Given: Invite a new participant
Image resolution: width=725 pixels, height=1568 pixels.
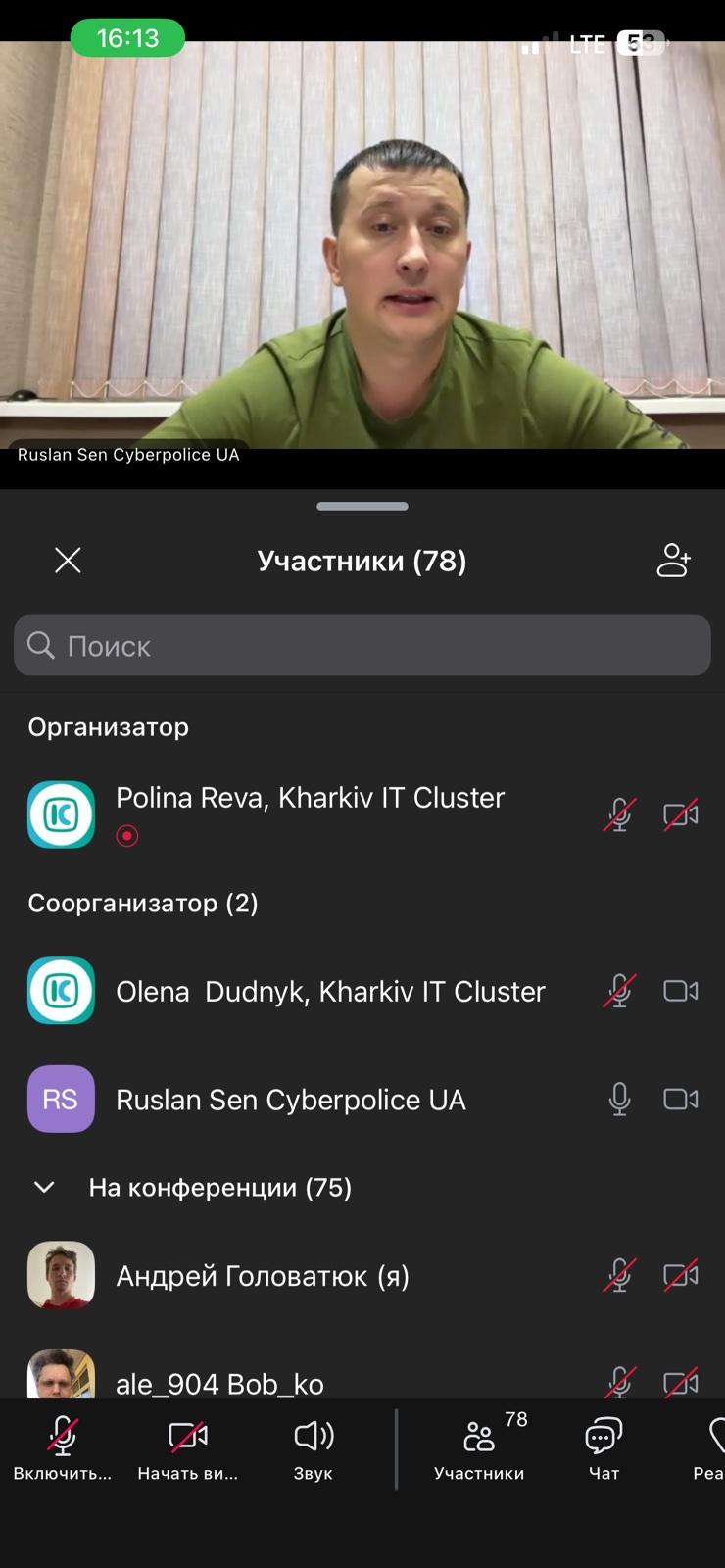Looking at the screenshot, I should pos(673,561).
